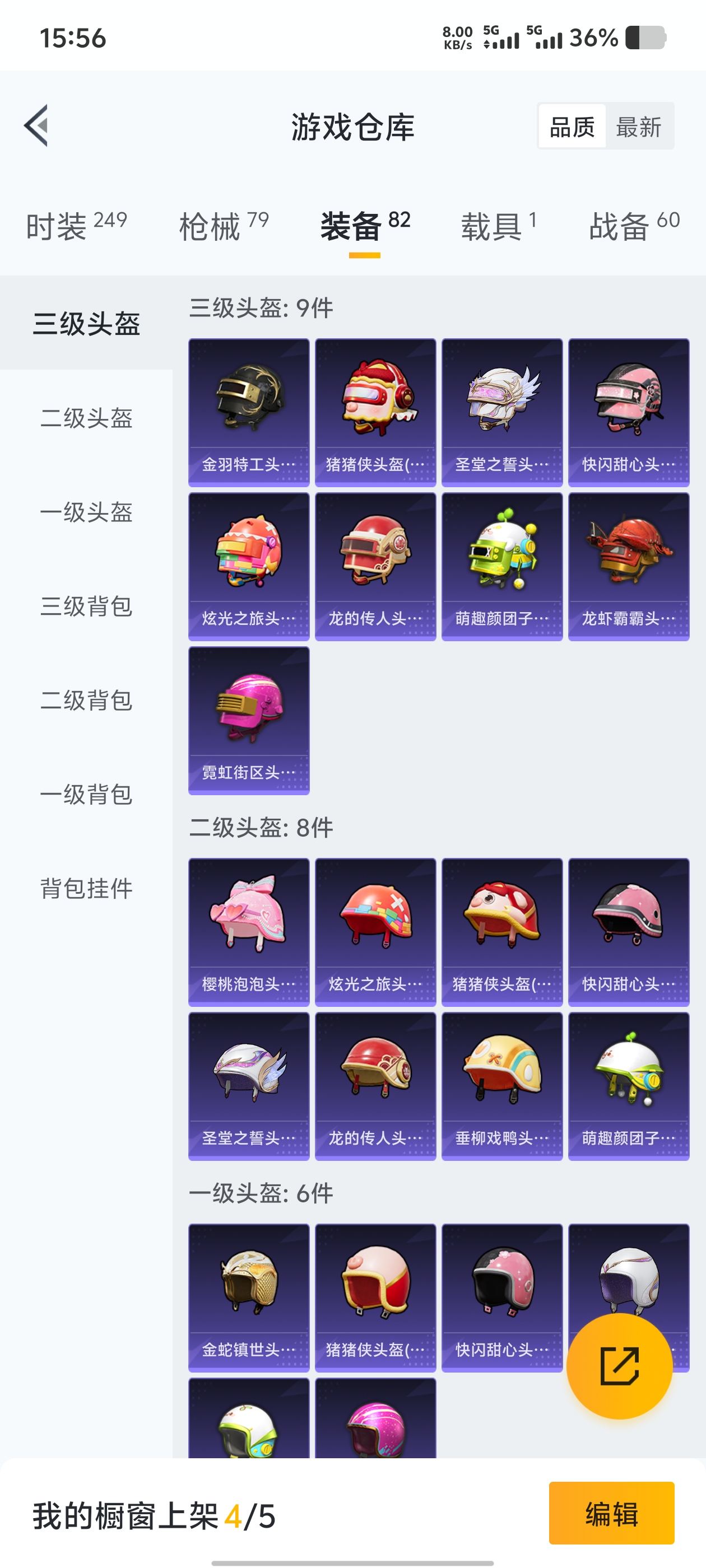Open the 霓虹街区 helmet item

click(x=249, y=720)
